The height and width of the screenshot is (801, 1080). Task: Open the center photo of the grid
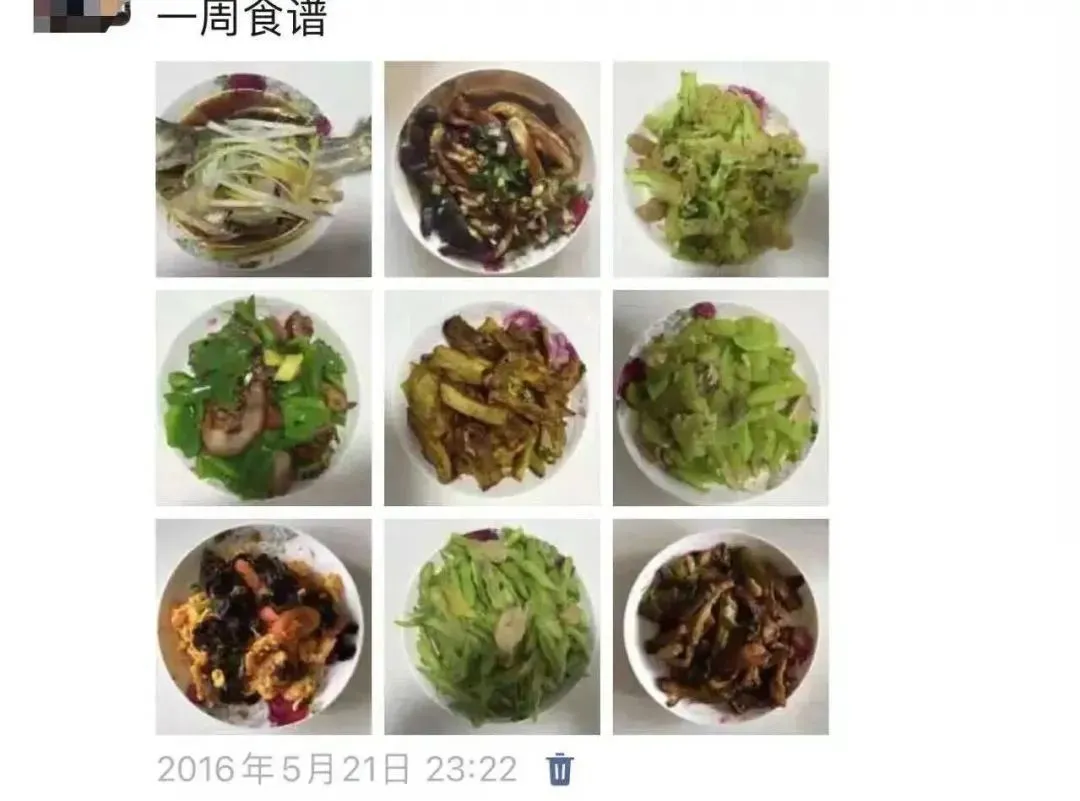492,398
